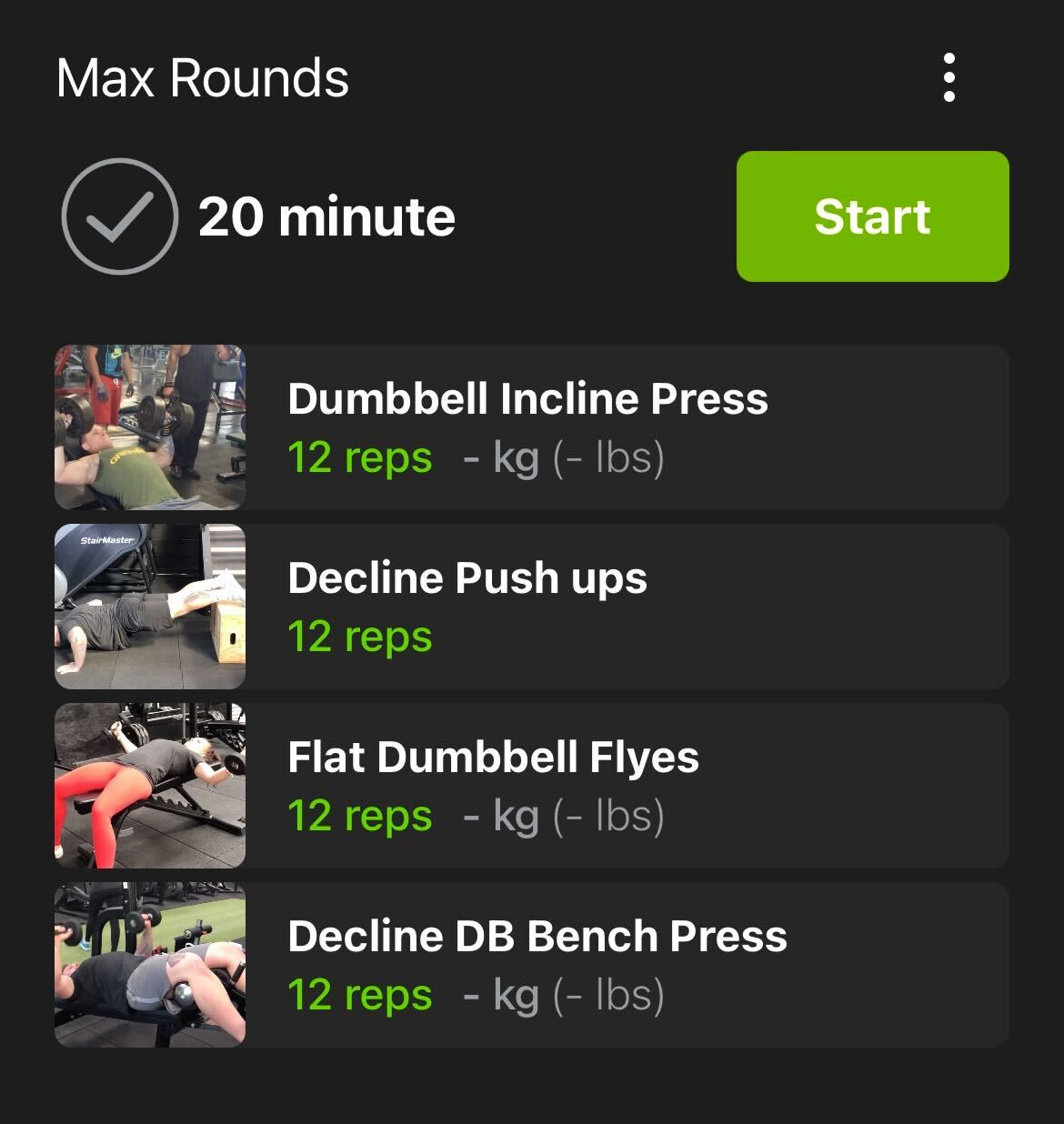
Task: Click the Dumbbell Incline Press thumbnail image
Action: point(150,426)
